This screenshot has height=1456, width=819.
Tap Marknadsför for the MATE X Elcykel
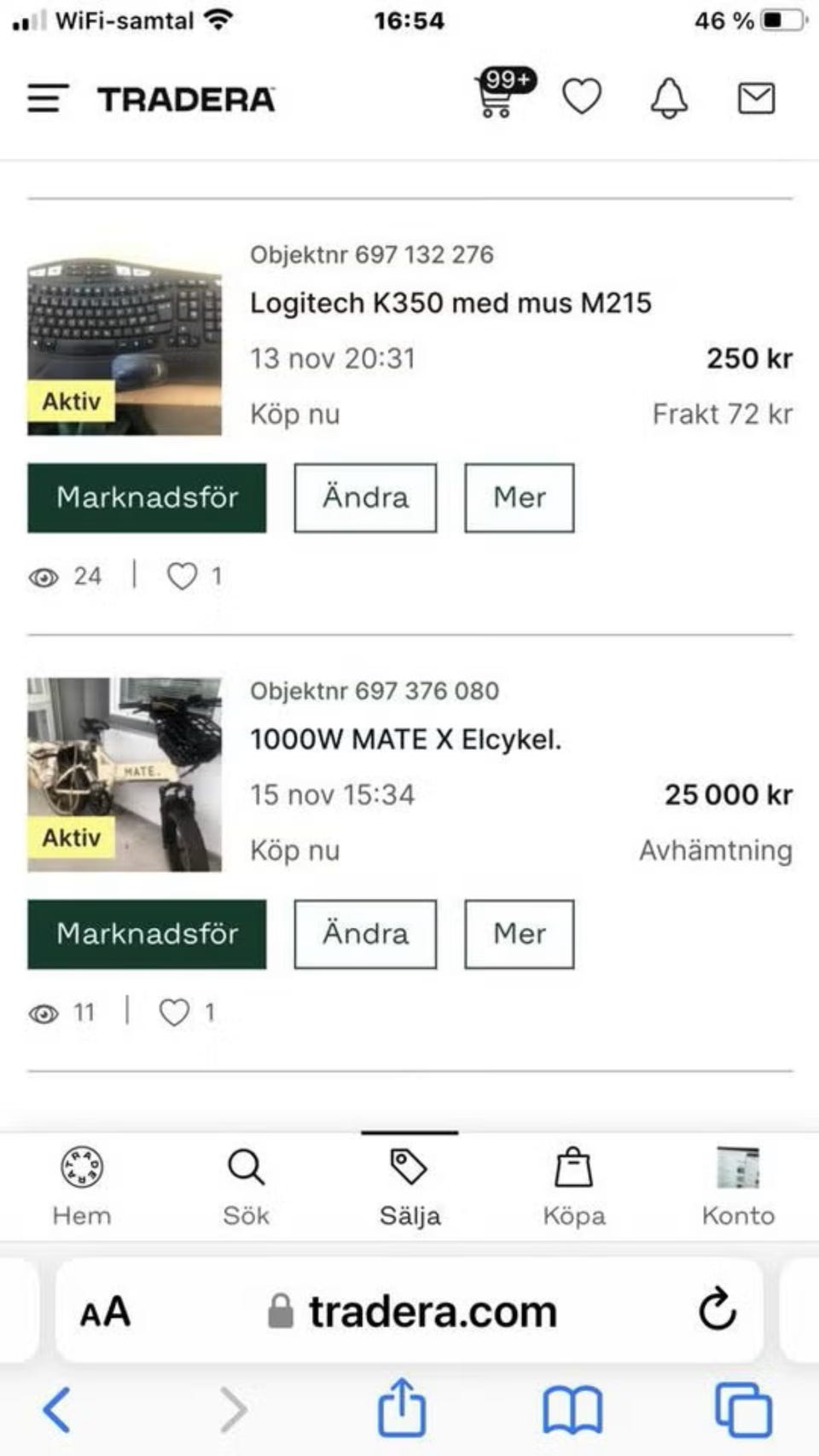[147, 934]
